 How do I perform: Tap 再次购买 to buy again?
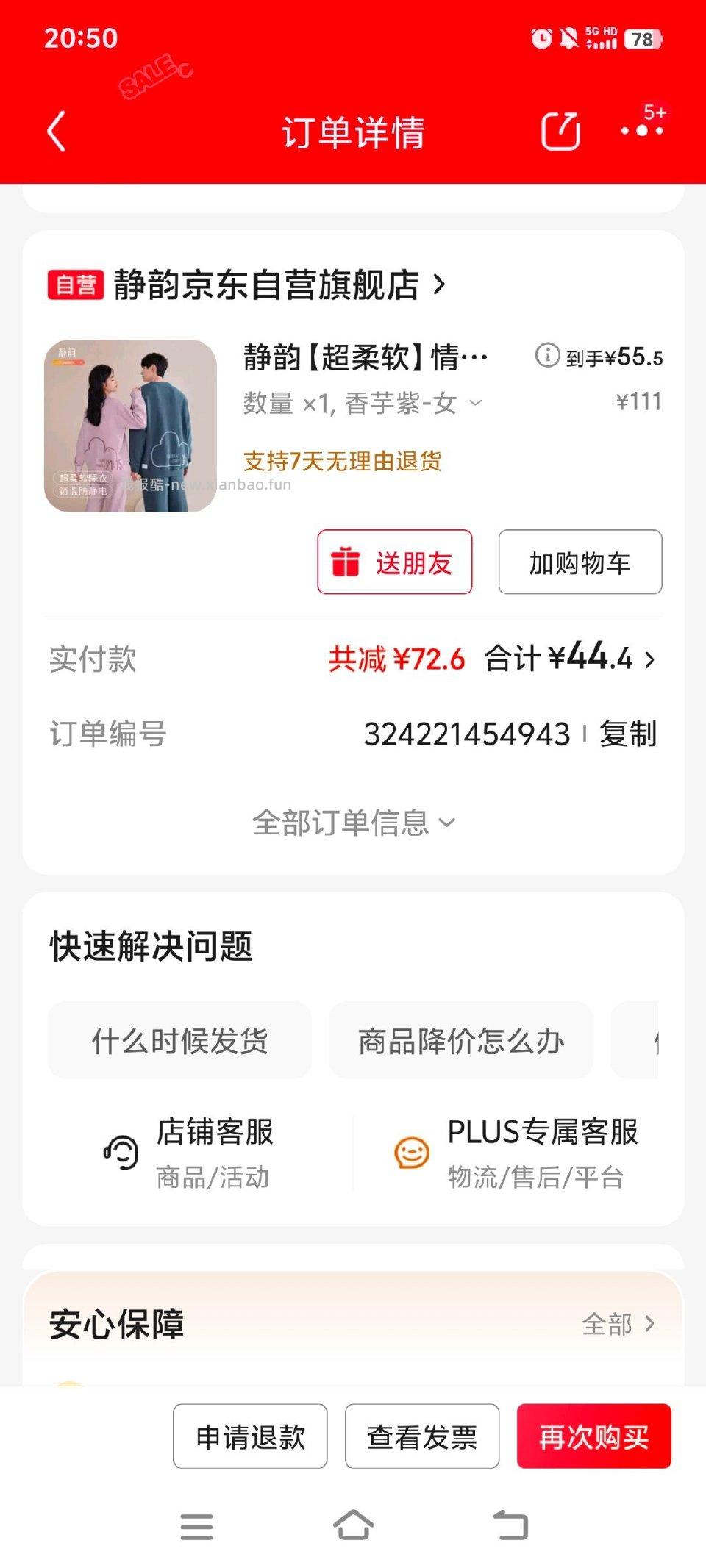pyautogui.click(x=593, y=1436)
